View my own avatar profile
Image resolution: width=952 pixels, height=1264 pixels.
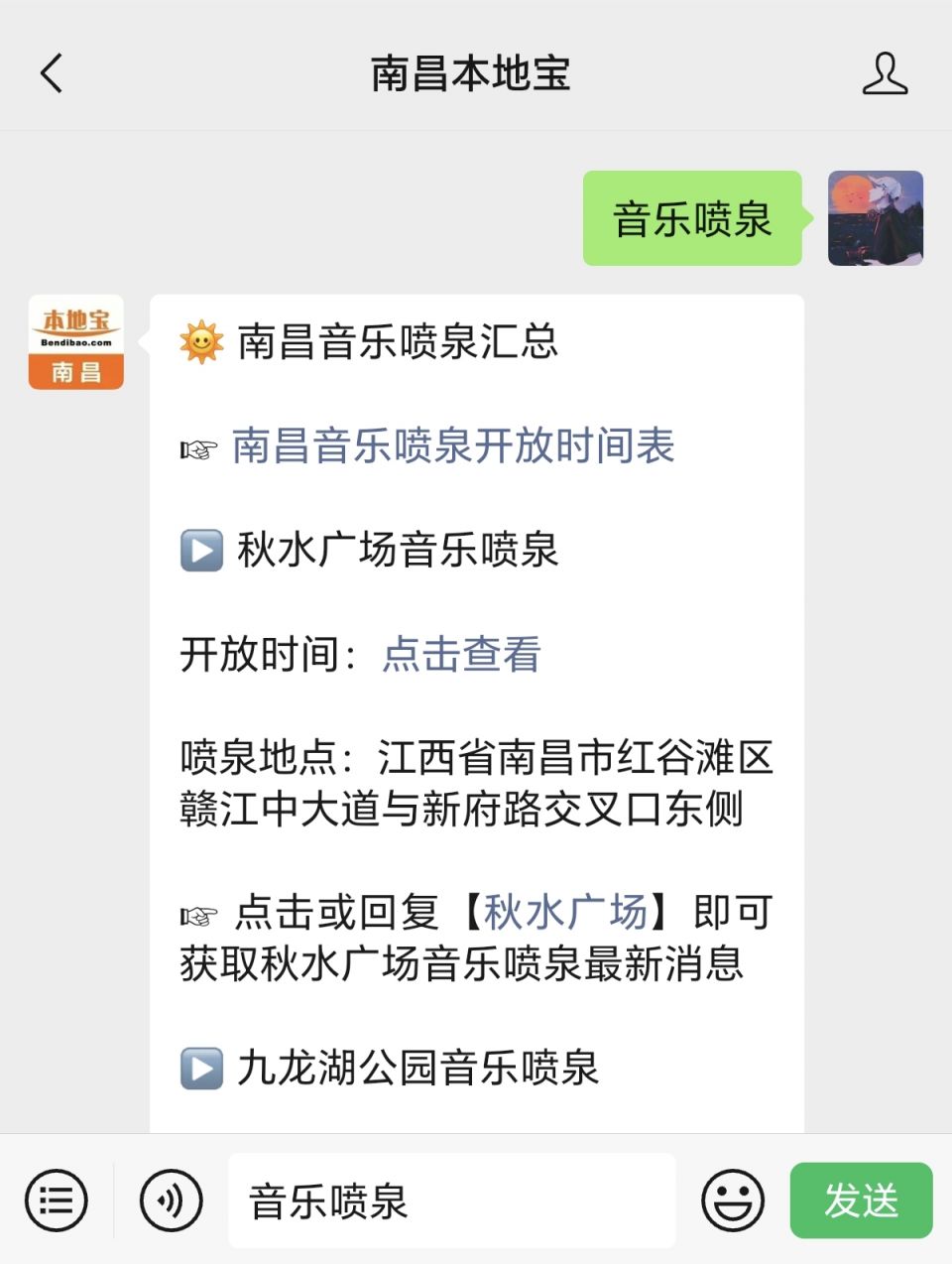pos(875,218)
